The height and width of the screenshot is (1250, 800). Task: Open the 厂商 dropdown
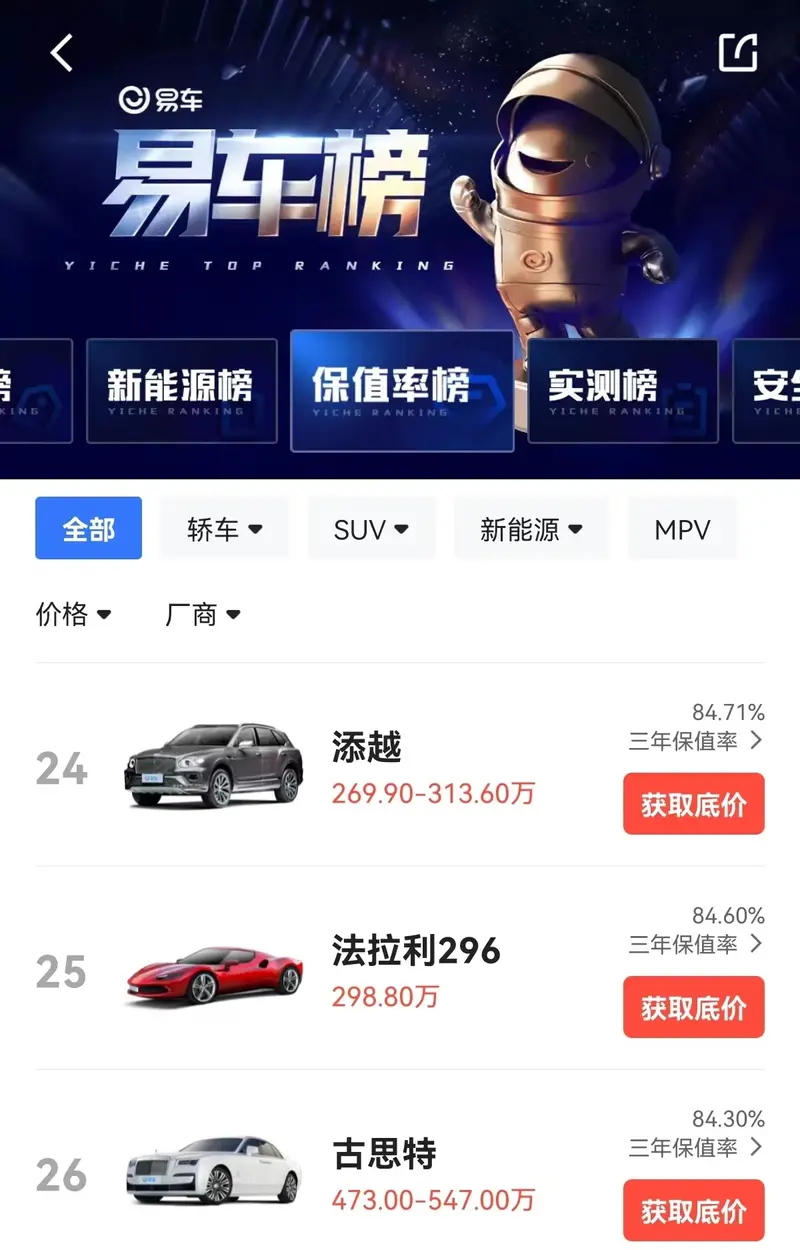click(203, 614)
